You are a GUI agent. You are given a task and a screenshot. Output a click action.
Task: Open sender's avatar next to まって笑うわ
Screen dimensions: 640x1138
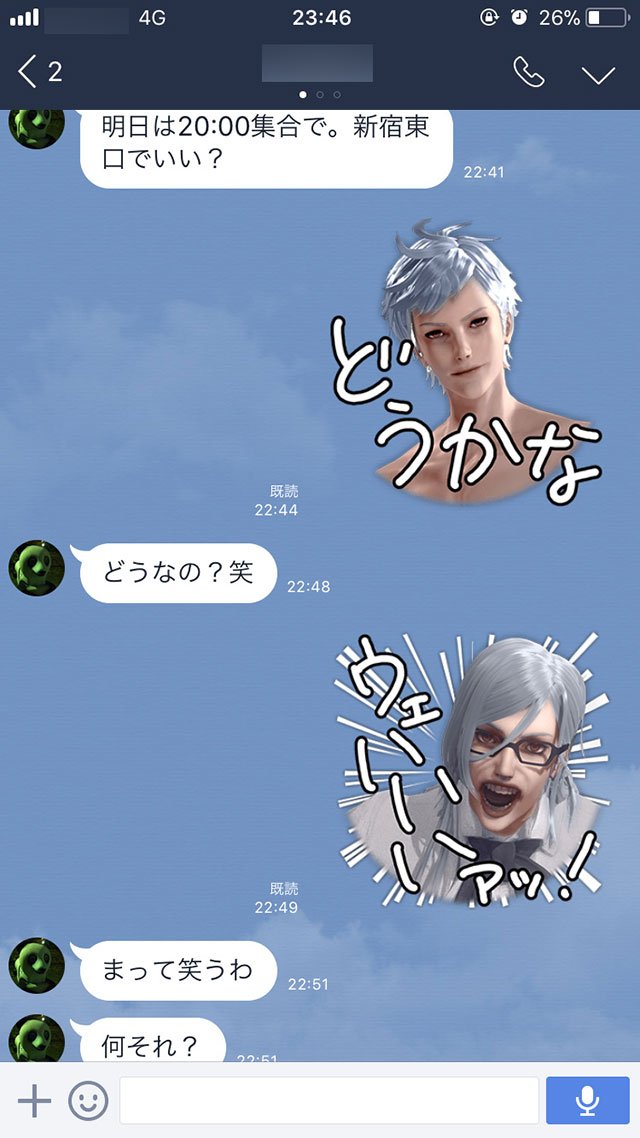pyautogui.click(x=36, y=966)
